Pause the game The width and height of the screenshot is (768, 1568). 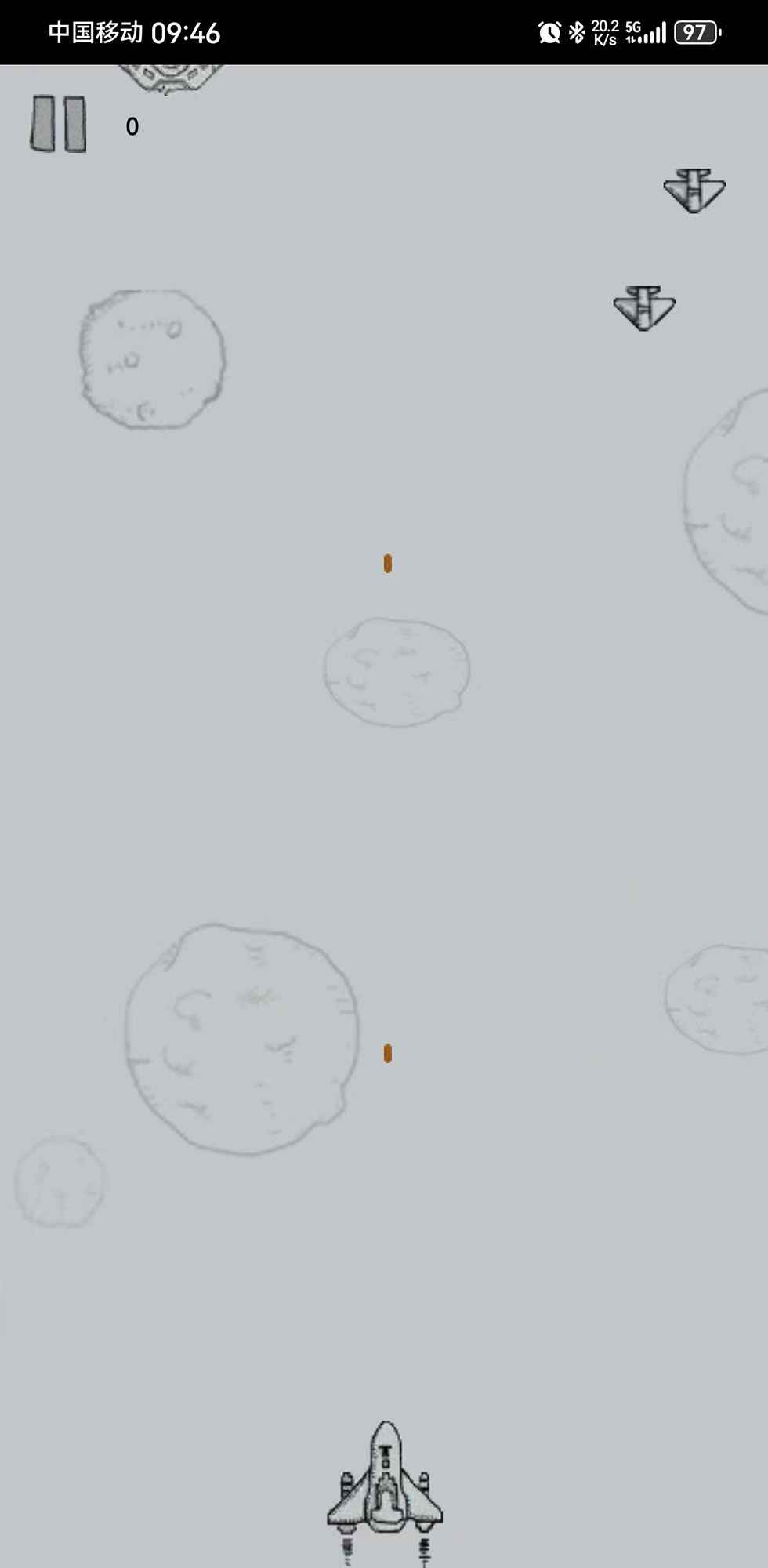tap(58, 124)
